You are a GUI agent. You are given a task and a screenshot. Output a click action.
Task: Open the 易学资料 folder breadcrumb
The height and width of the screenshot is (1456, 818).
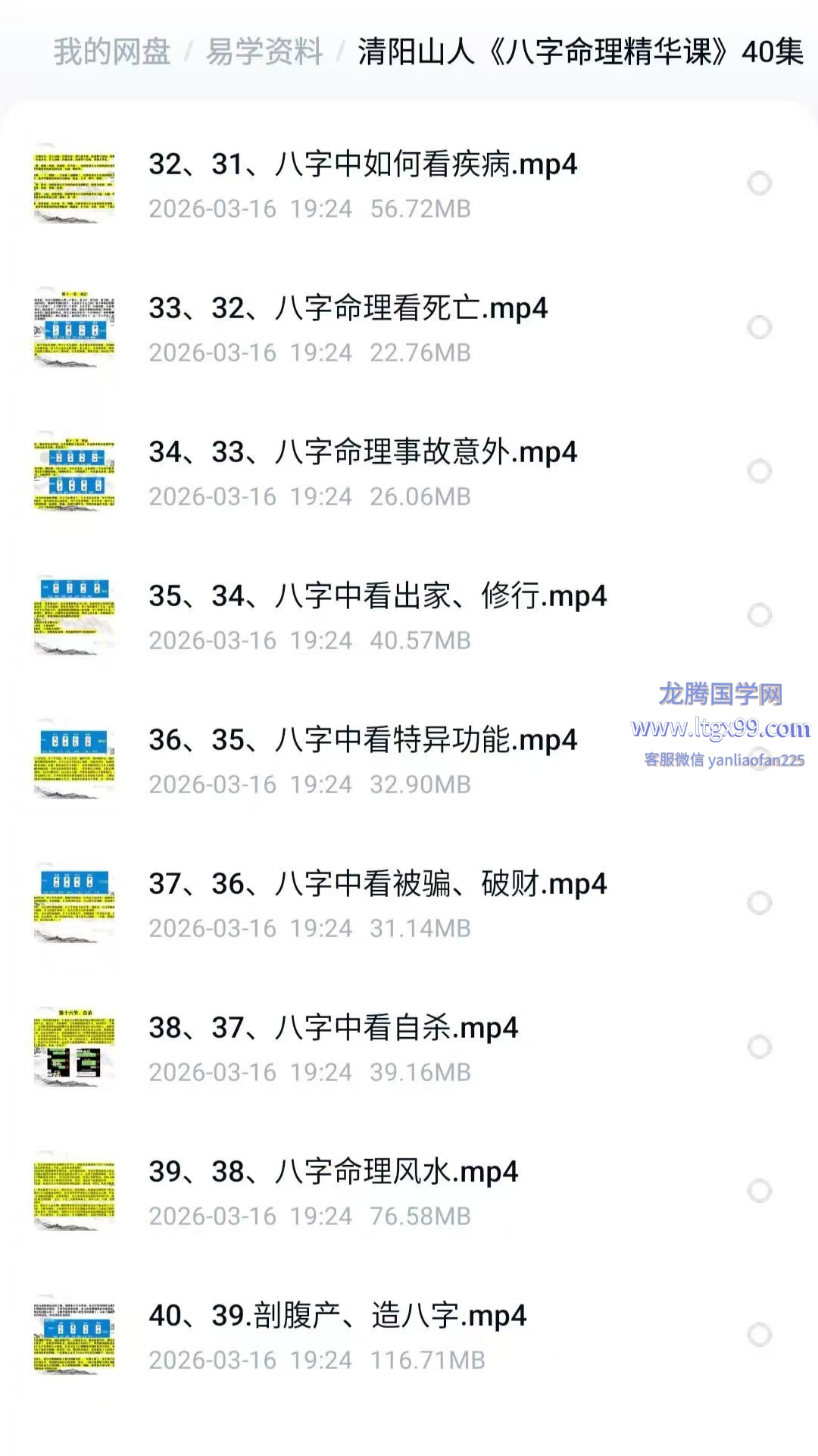pyautogui.click(x=264, y=52)
